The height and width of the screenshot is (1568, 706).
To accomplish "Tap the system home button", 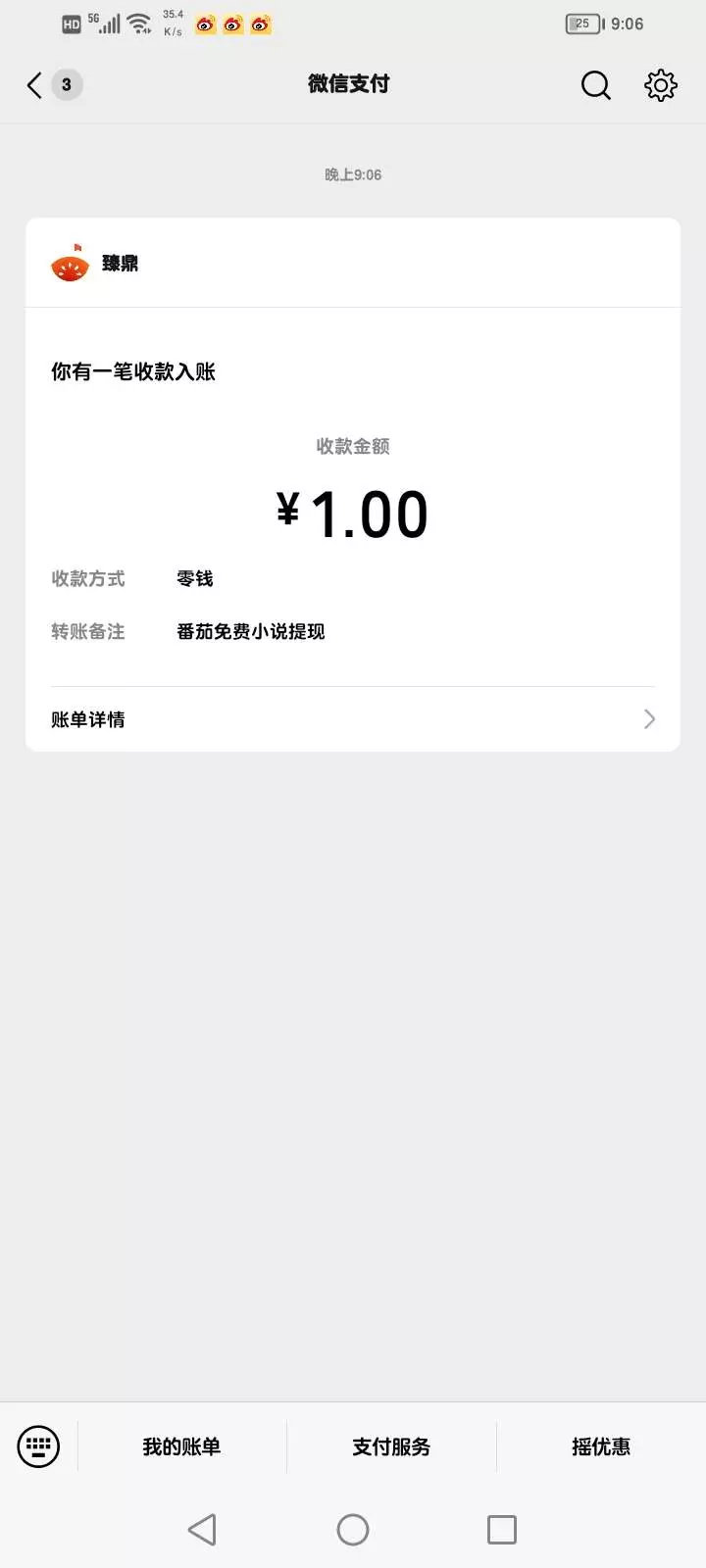I will pos(353,1529).
